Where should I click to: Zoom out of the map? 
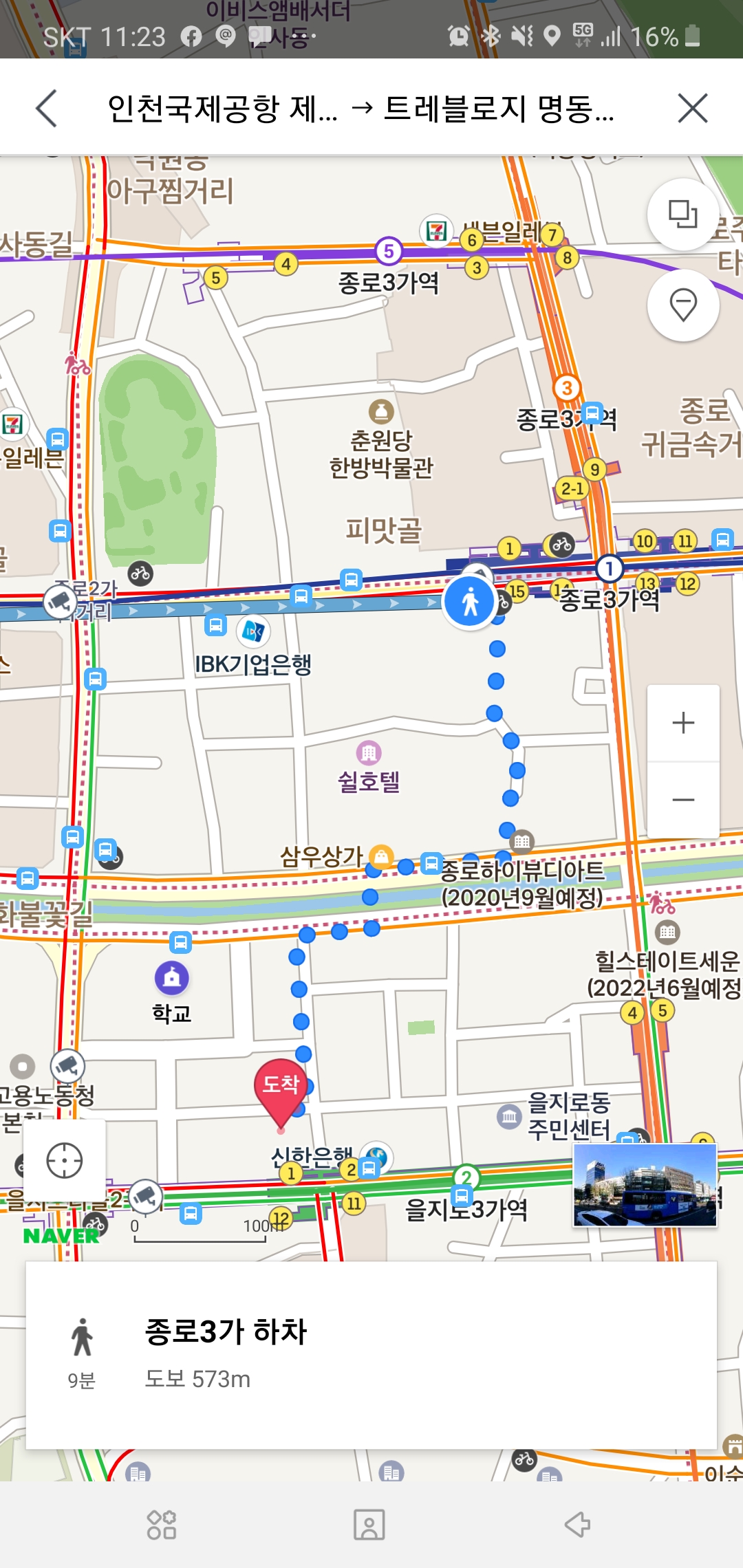(683, 800)
